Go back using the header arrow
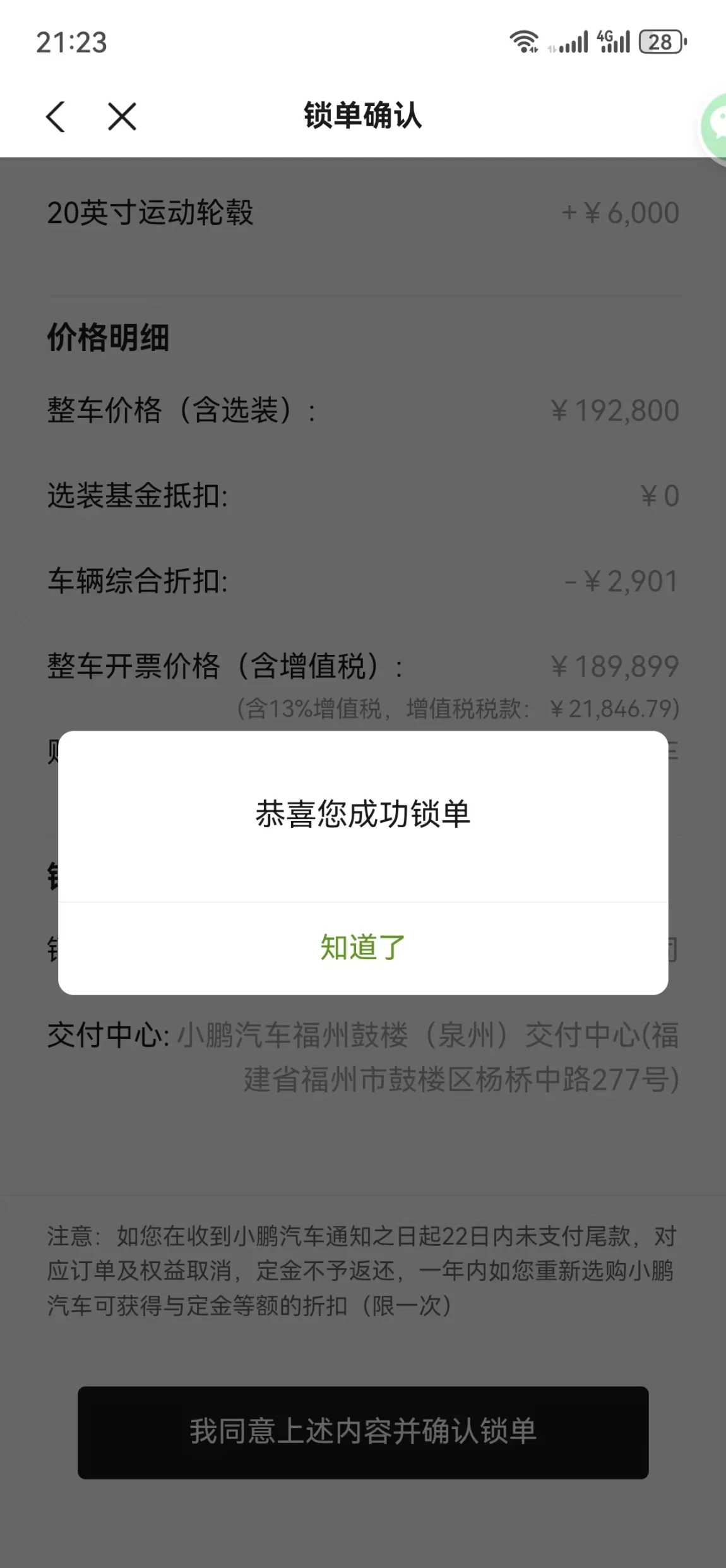 point(56,117)
